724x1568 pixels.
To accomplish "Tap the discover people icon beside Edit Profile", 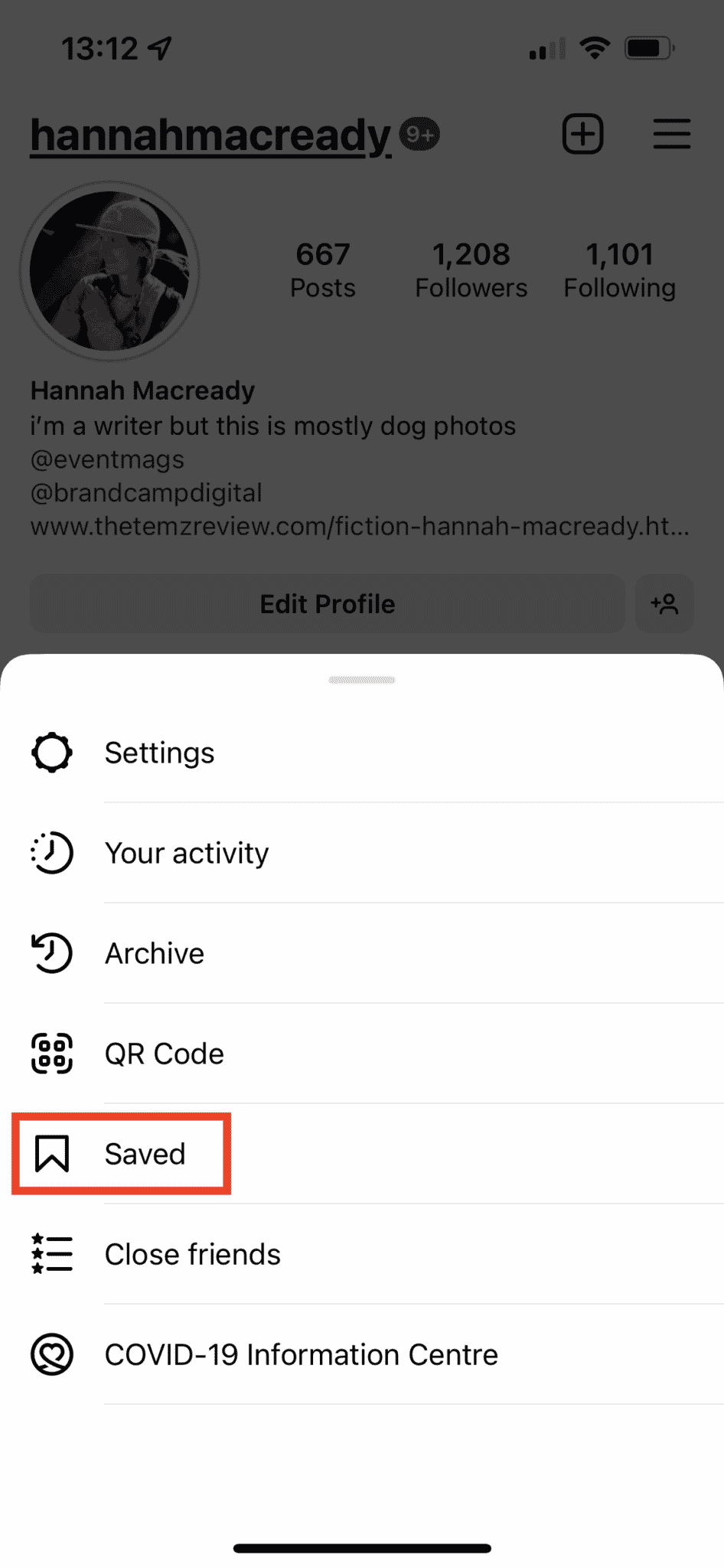I will click(x=664, y=604).
